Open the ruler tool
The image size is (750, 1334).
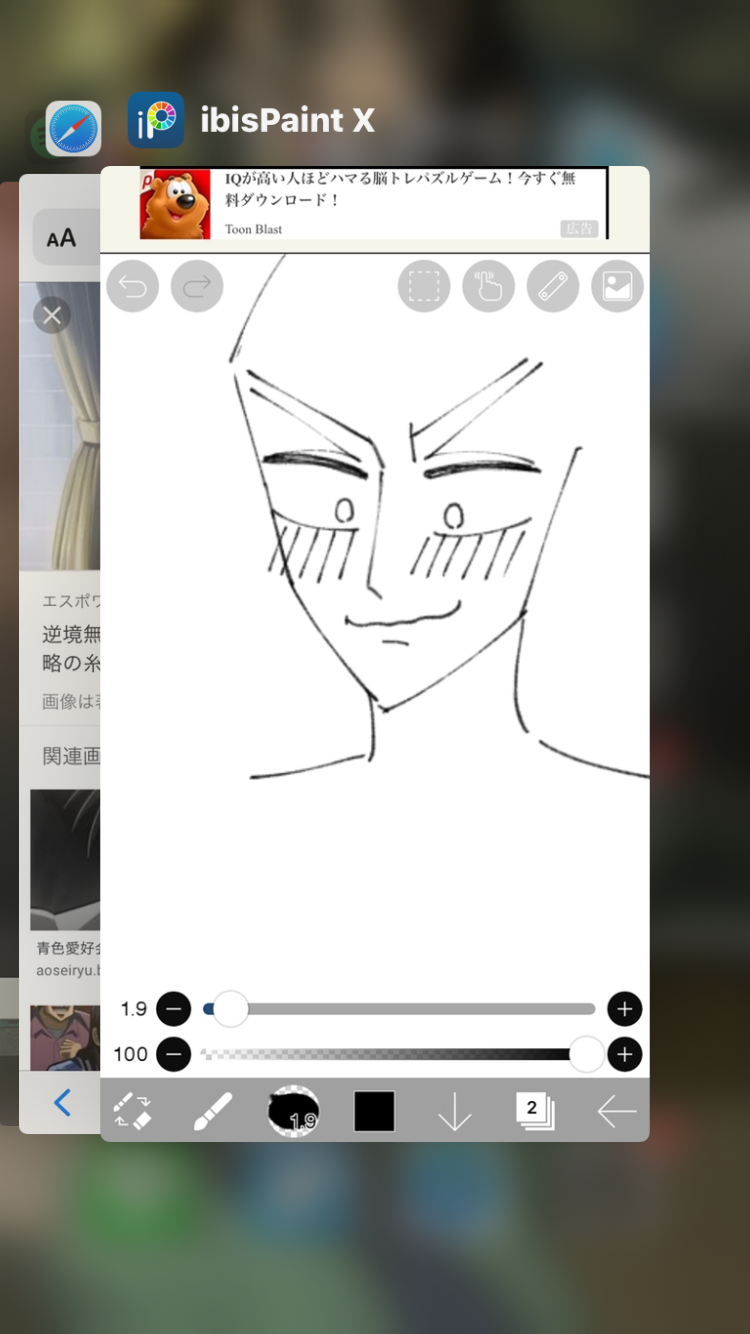[x=553, y=287]
